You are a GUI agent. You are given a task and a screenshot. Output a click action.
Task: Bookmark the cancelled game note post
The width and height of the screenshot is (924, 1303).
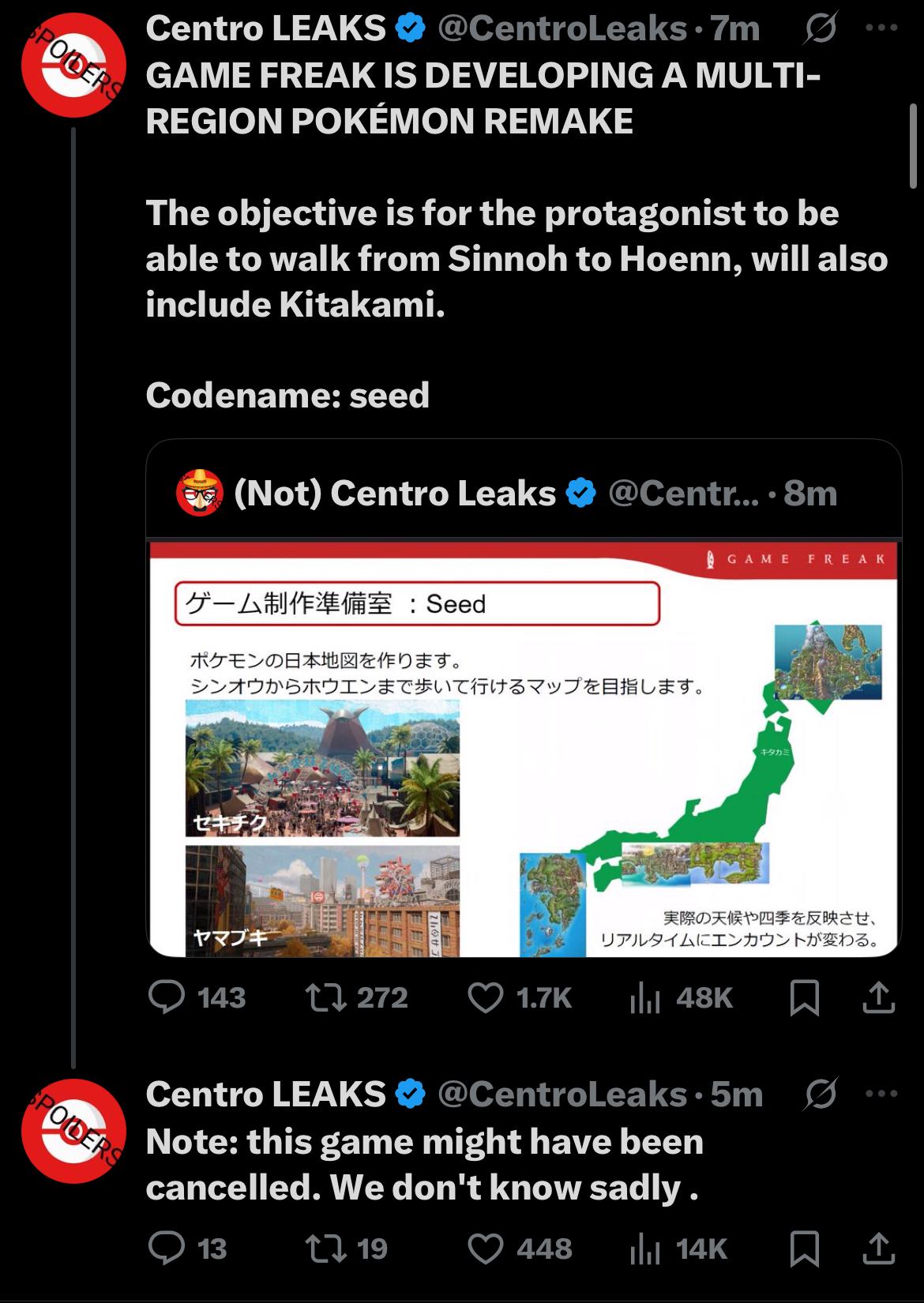point(804,1249)
